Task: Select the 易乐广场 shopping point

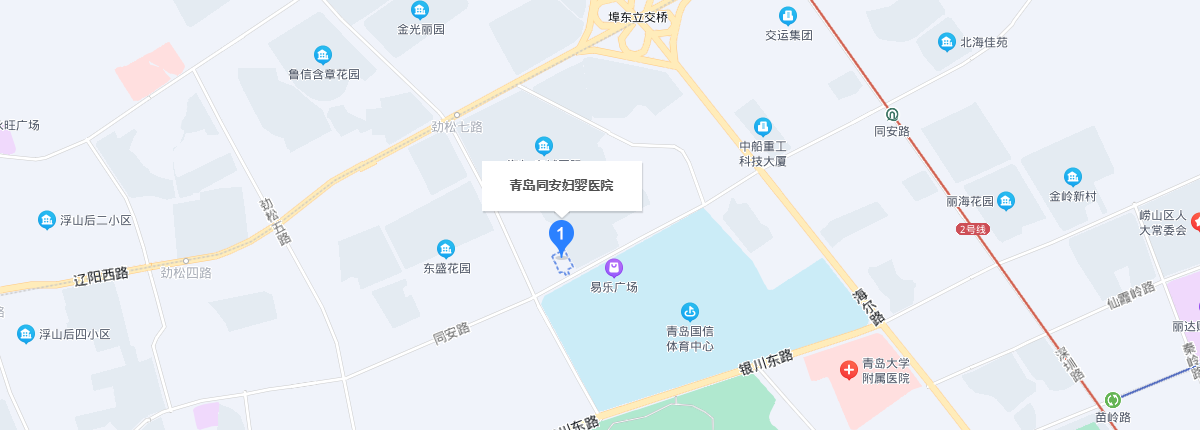Action: (x=614, y=268)
